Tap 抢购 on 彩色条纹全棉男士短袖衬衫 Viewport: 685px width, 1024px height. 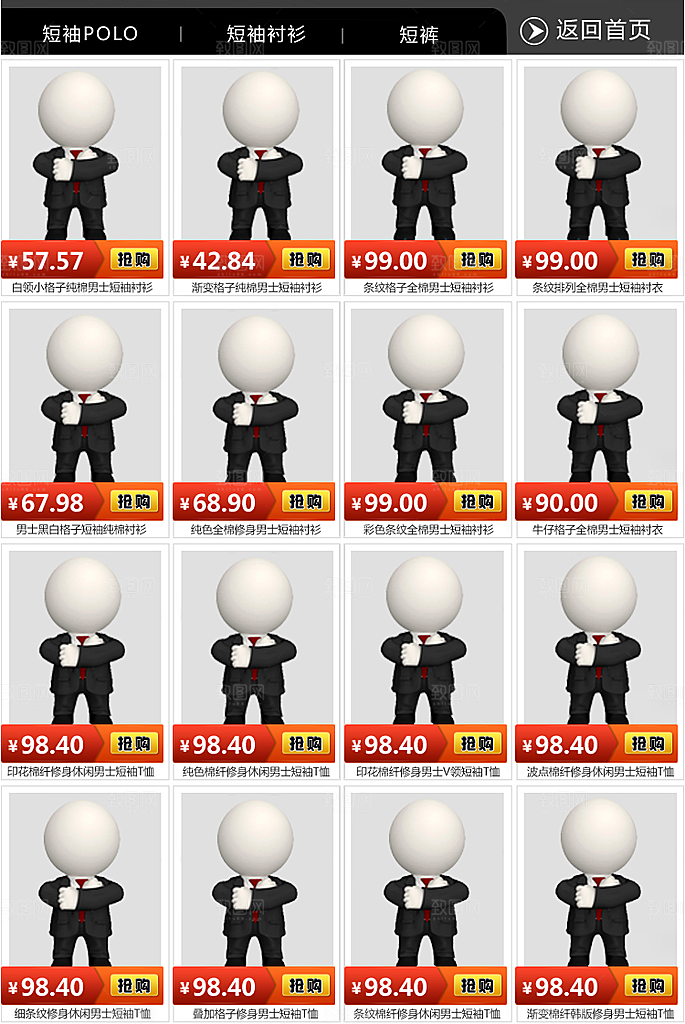coord(477,502)
